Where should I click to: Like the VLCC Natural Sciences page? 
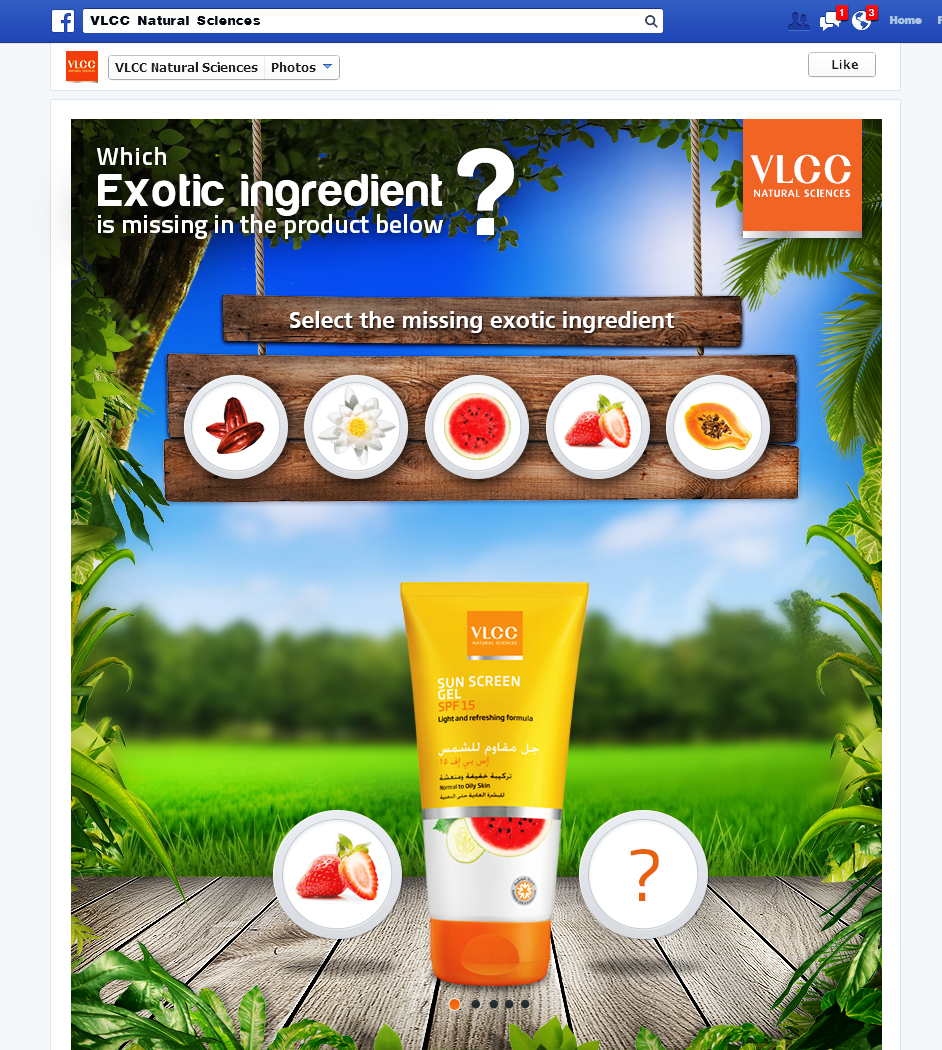tap(842, 65)
